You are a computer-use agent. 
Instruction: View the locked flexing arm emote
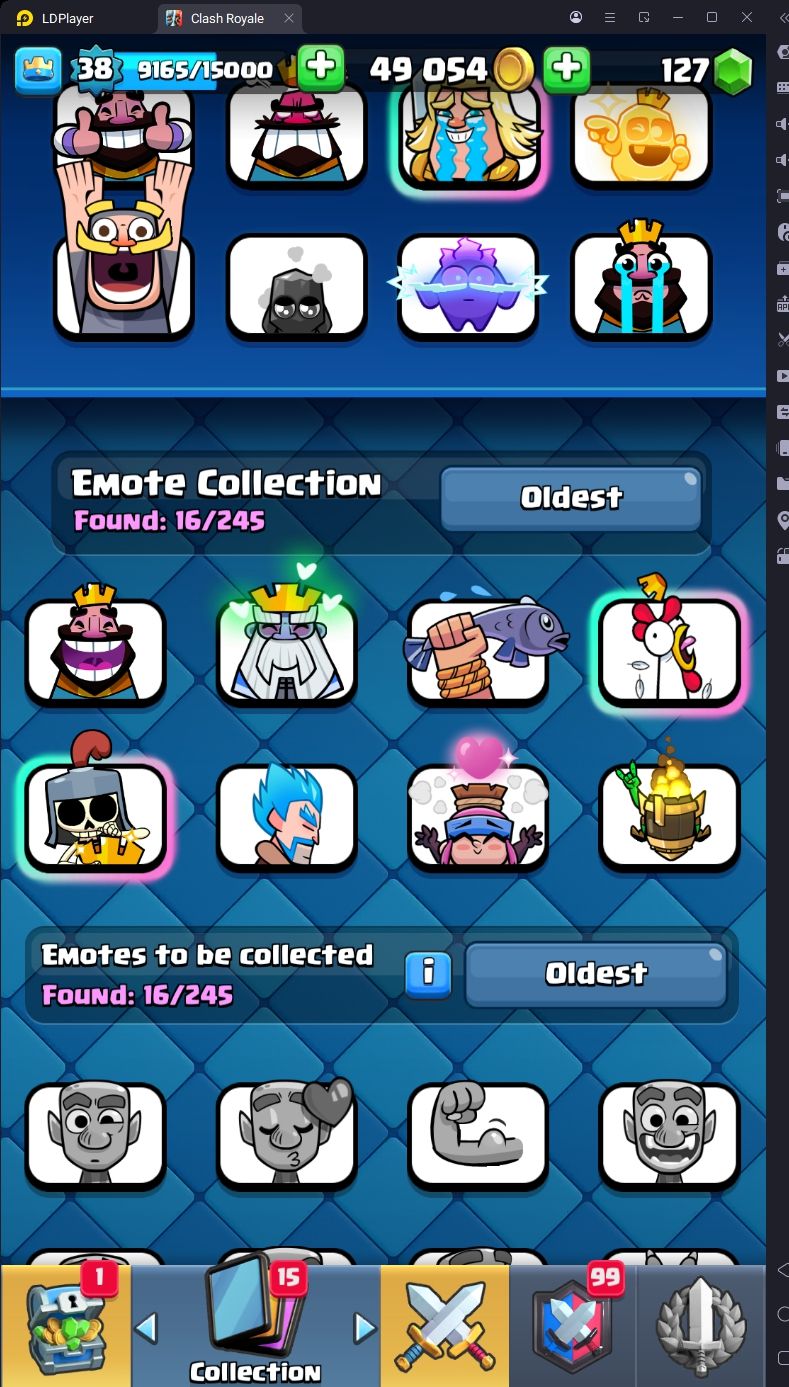click(479, 1135)
